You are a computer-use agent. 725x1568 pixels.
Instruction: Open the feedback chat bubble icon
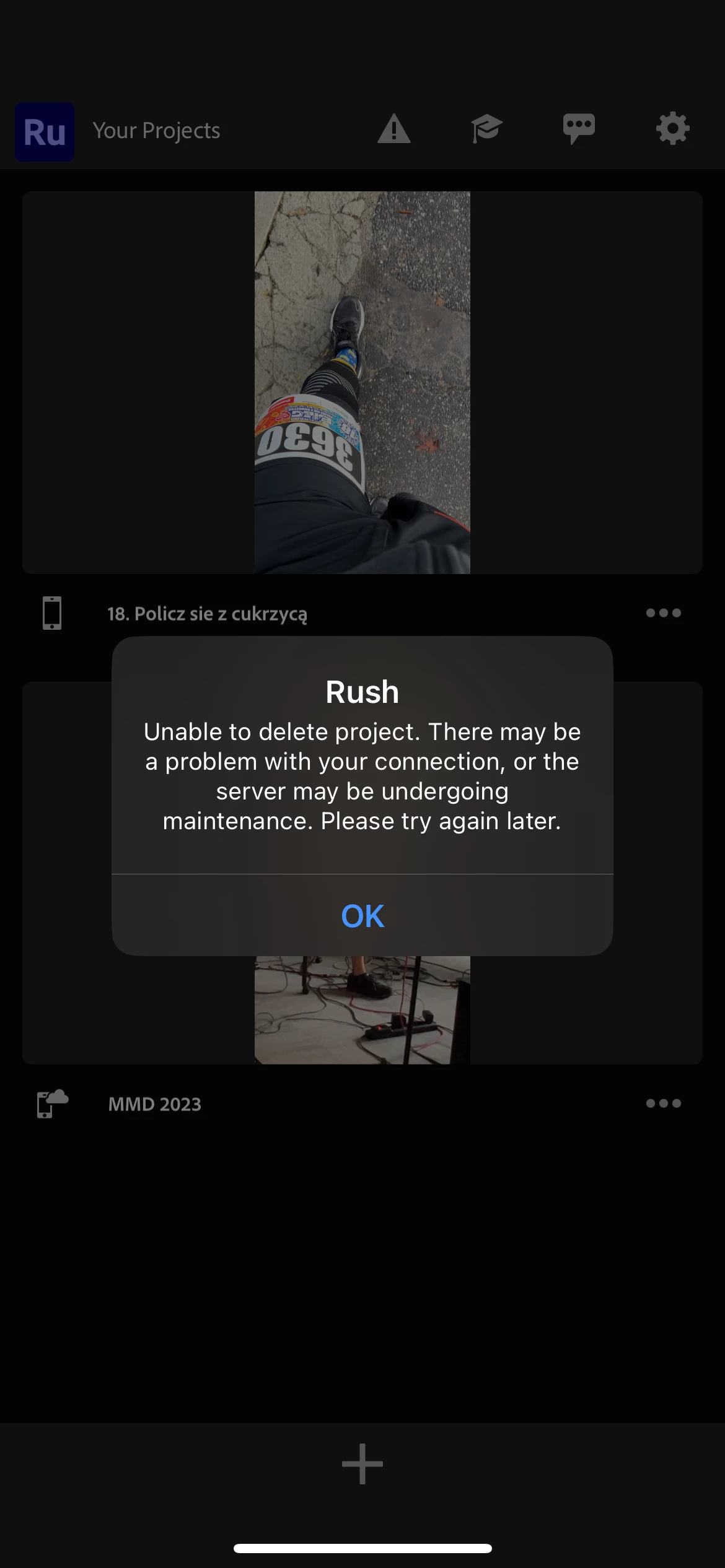pyautogui.click(x=579, y=129)
